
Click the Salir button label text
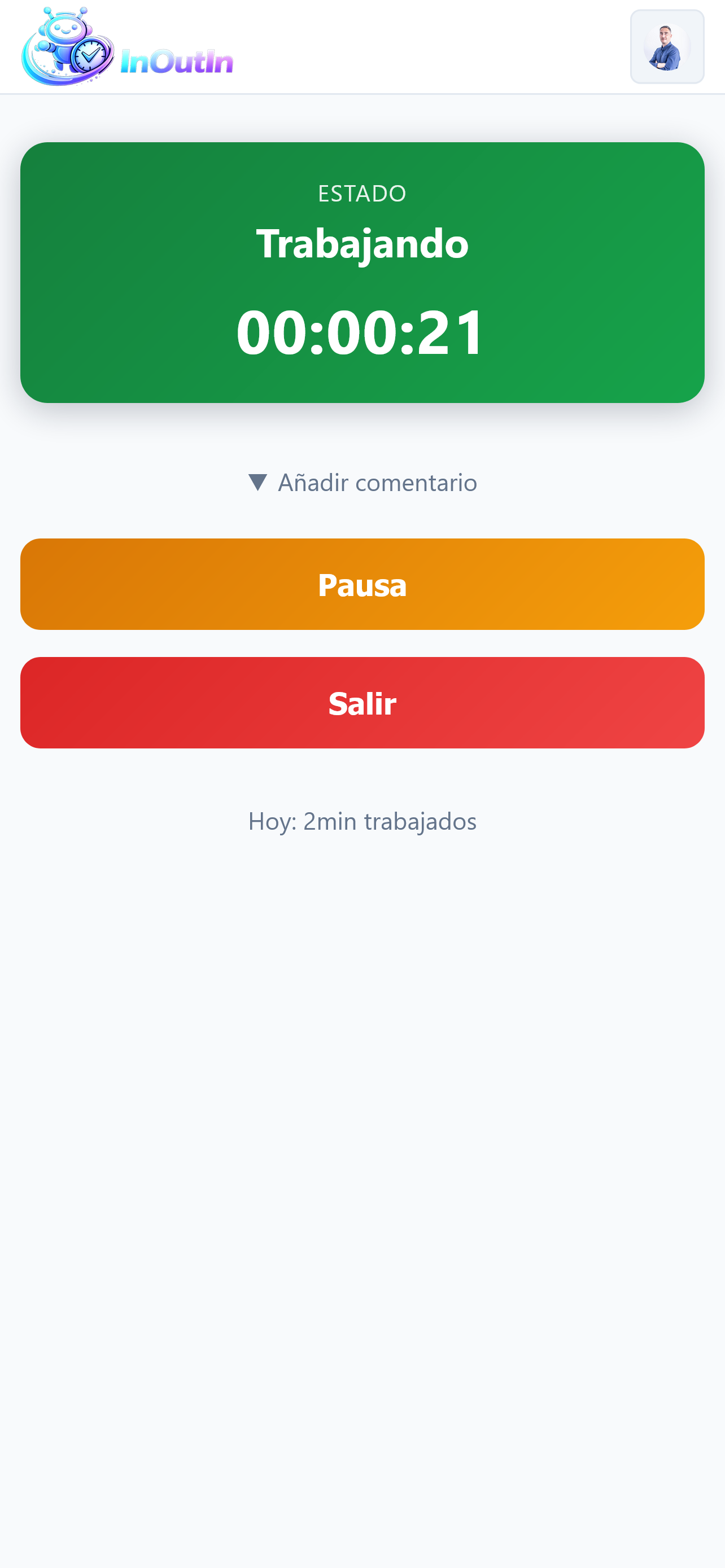point(362,703)
